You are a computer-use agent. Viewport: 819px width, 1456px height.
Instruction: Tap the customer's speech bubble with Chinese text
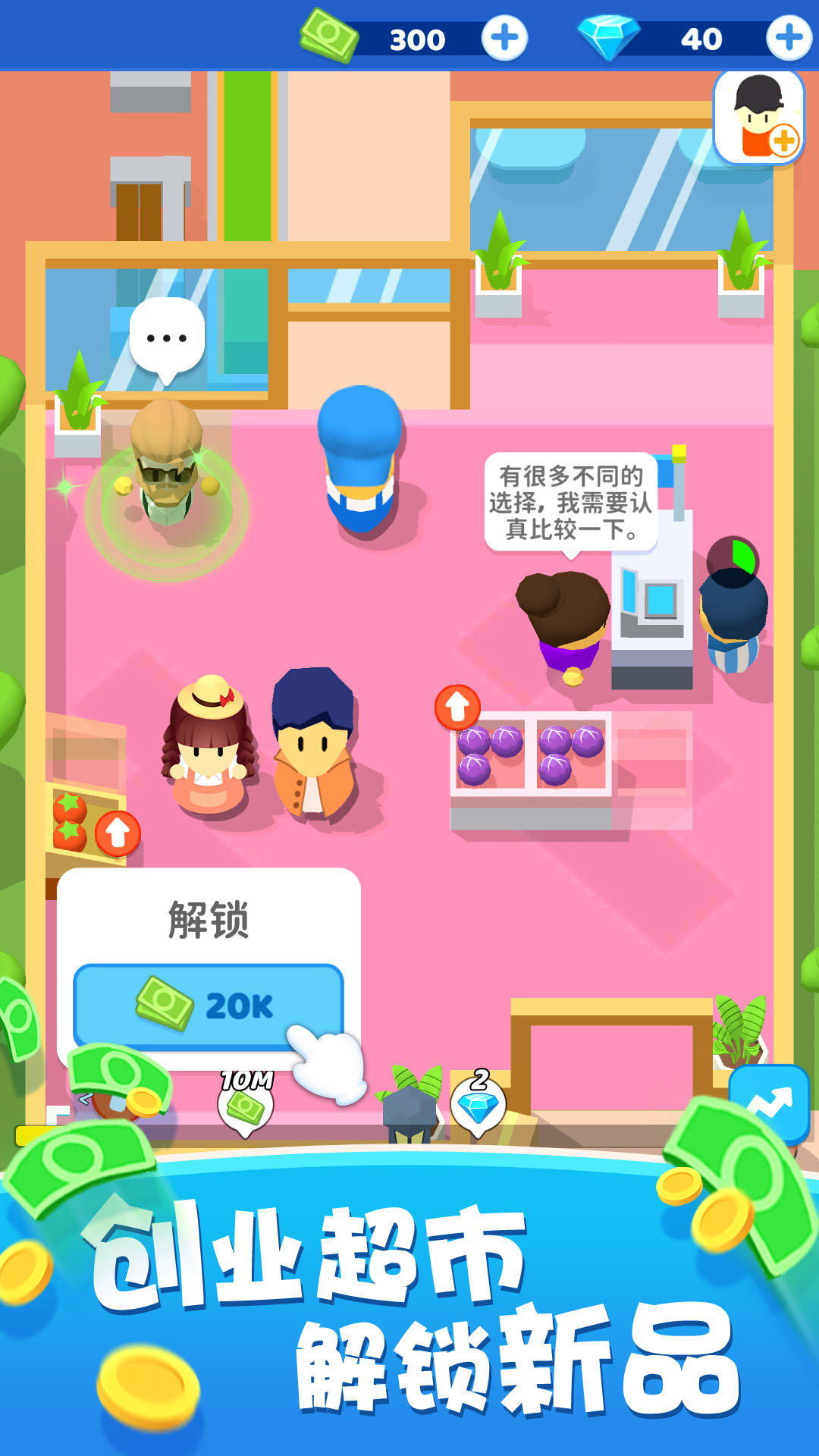[x=570, y=500]
